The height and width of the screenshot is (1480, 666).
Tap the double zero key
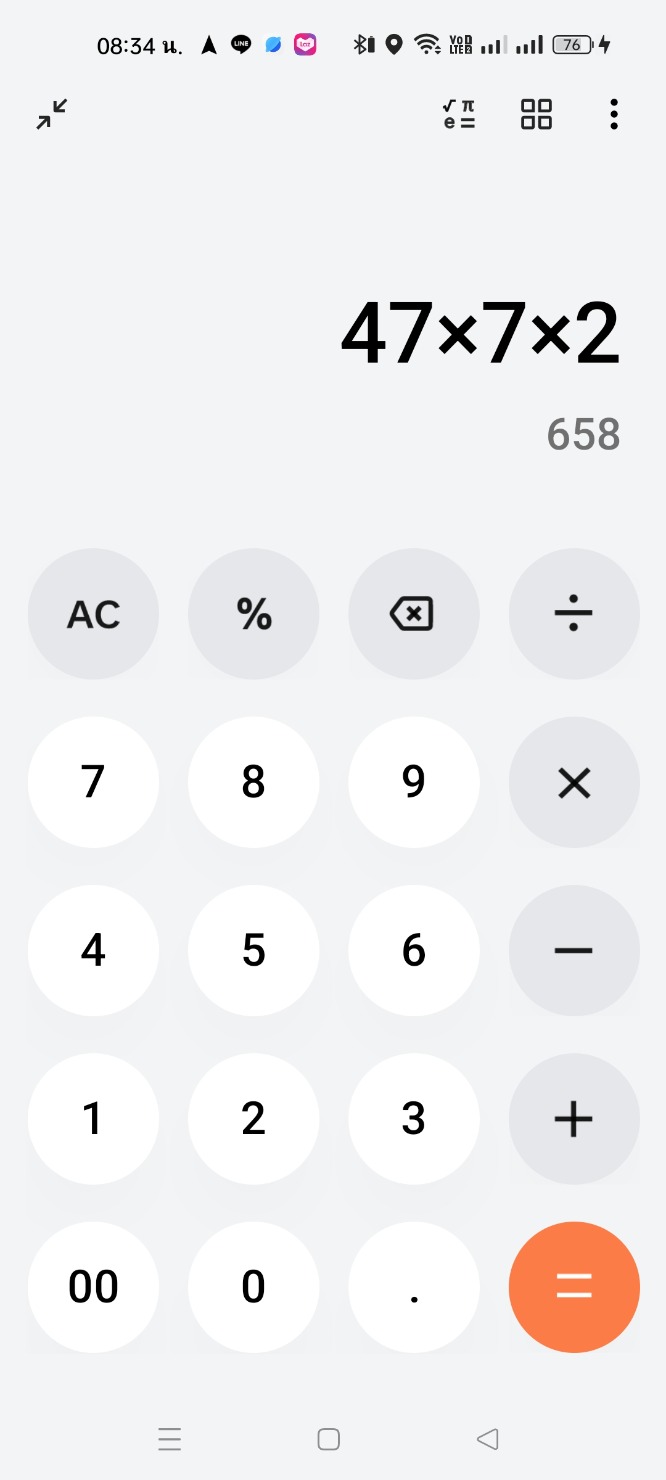pyautogui.click(x=93, y=1287)
